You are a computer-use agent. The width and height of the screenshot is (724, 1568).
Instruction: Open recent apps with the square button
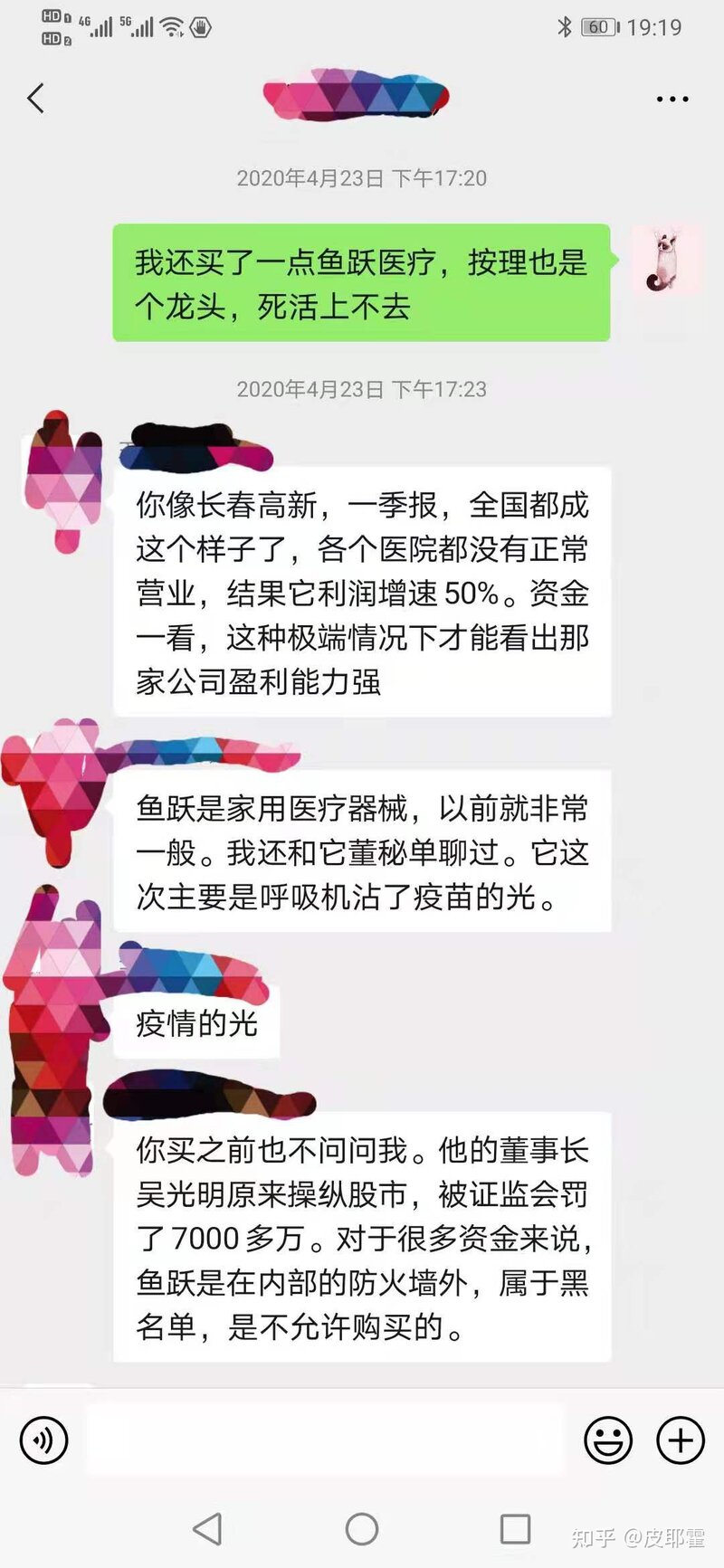515,1529
